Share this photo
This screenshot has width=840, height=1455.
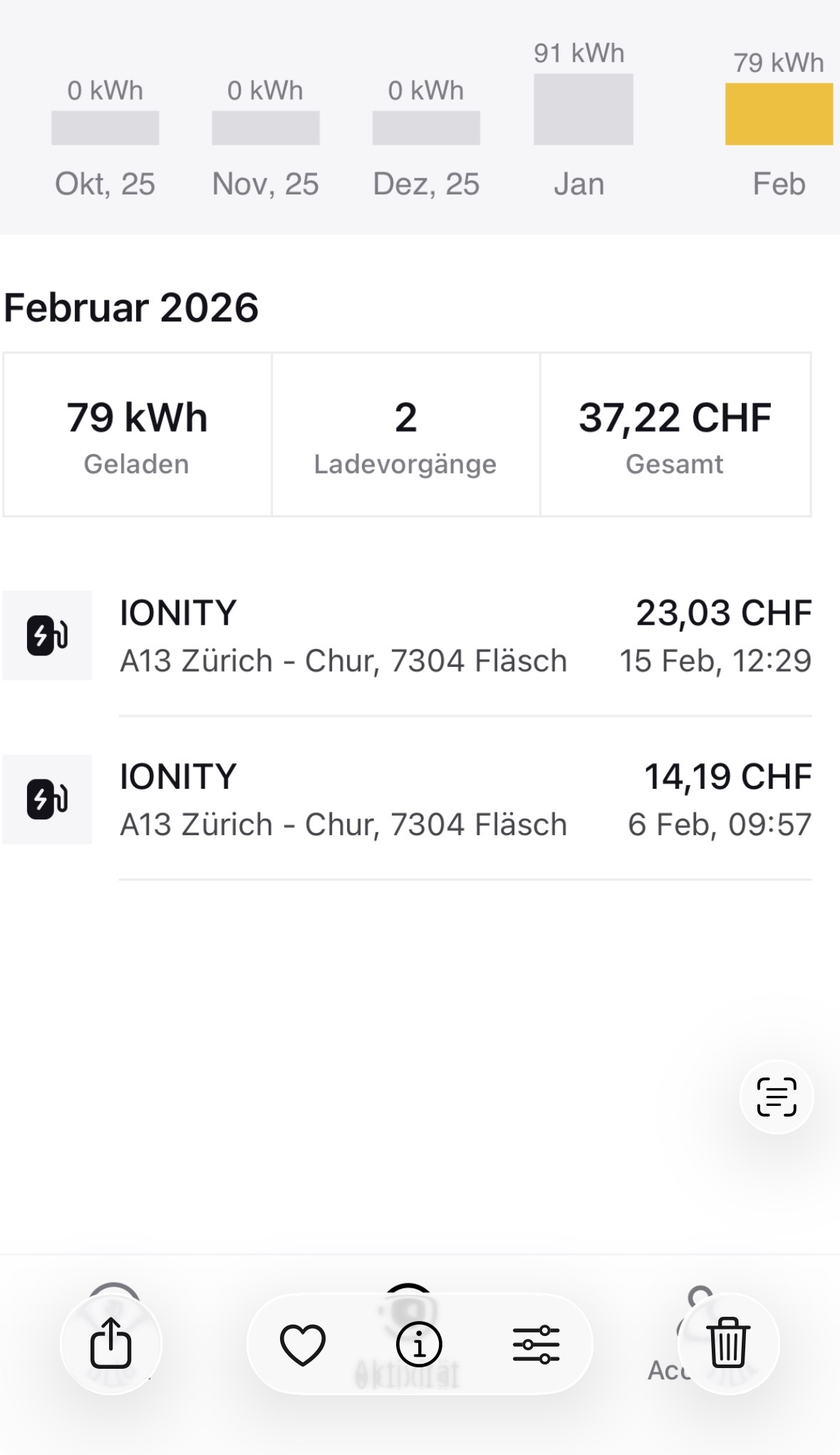coord(110,1344)
